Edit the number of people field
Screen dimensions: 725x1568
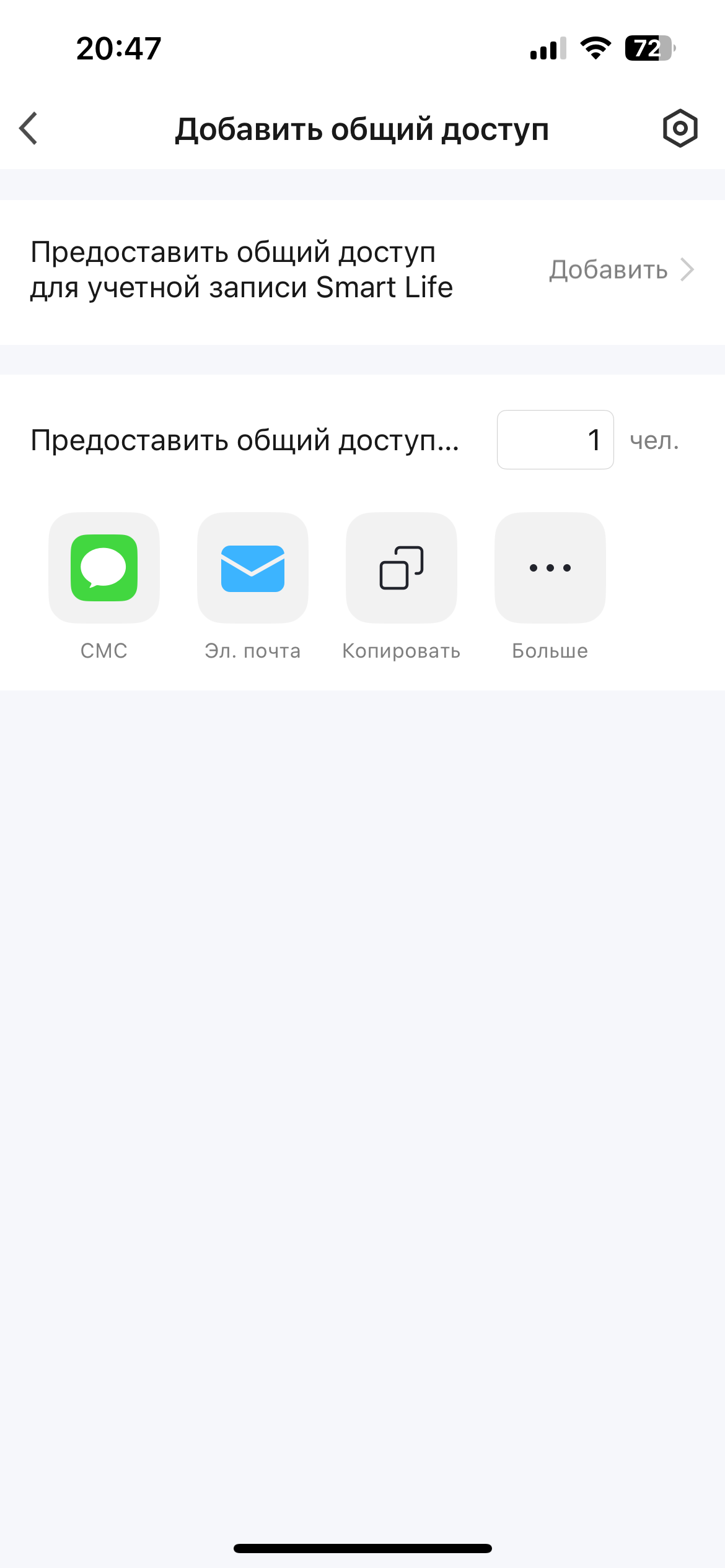click(x=555, y=440)
